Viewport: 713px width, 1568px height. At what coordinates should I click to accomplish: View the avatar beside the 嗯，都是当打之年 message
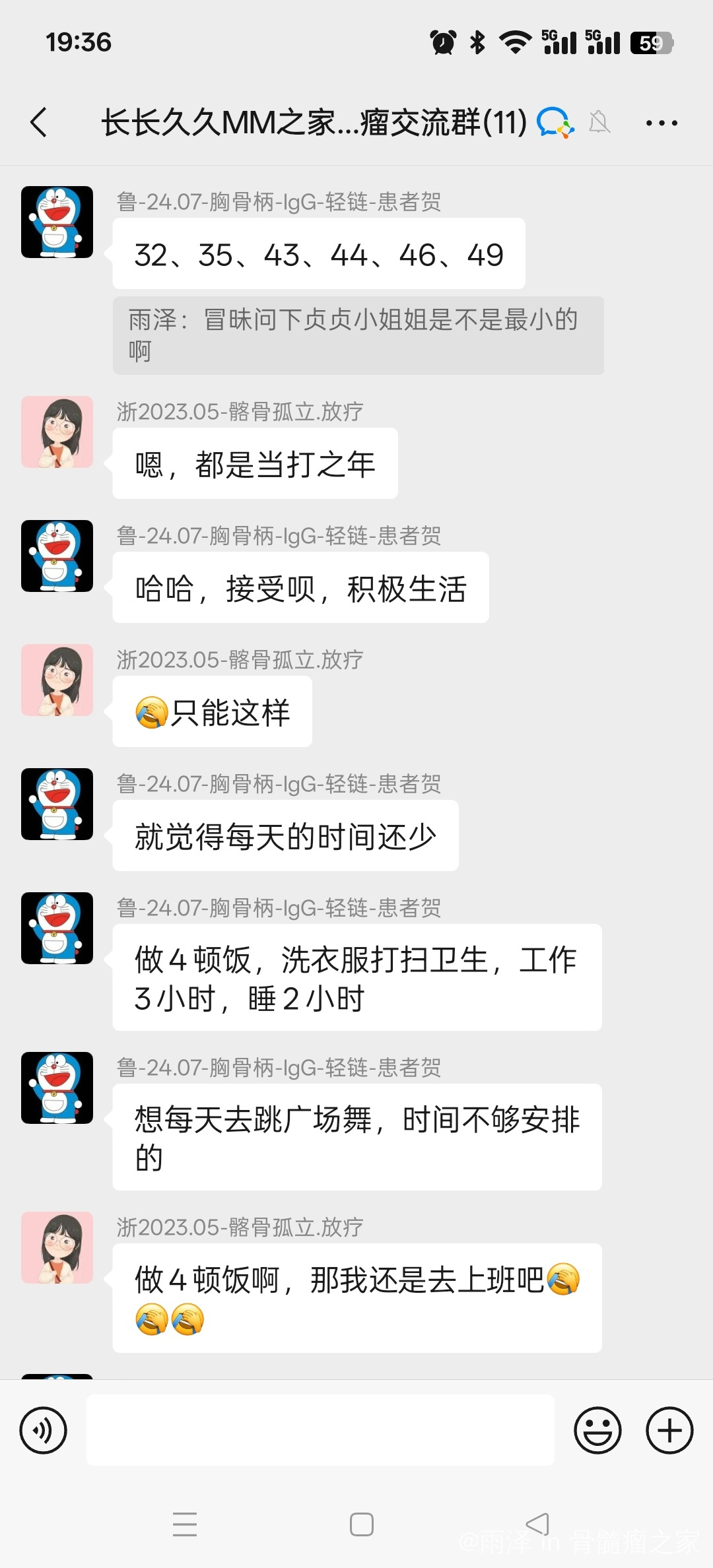click(57, 432)
